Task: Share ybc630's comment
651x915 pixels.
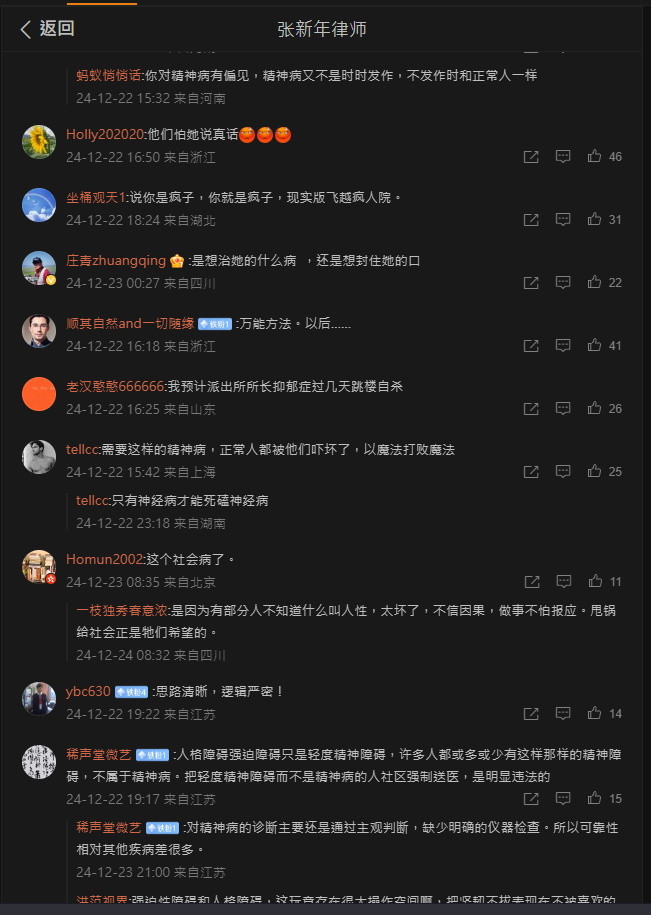Action: (531, 714)
